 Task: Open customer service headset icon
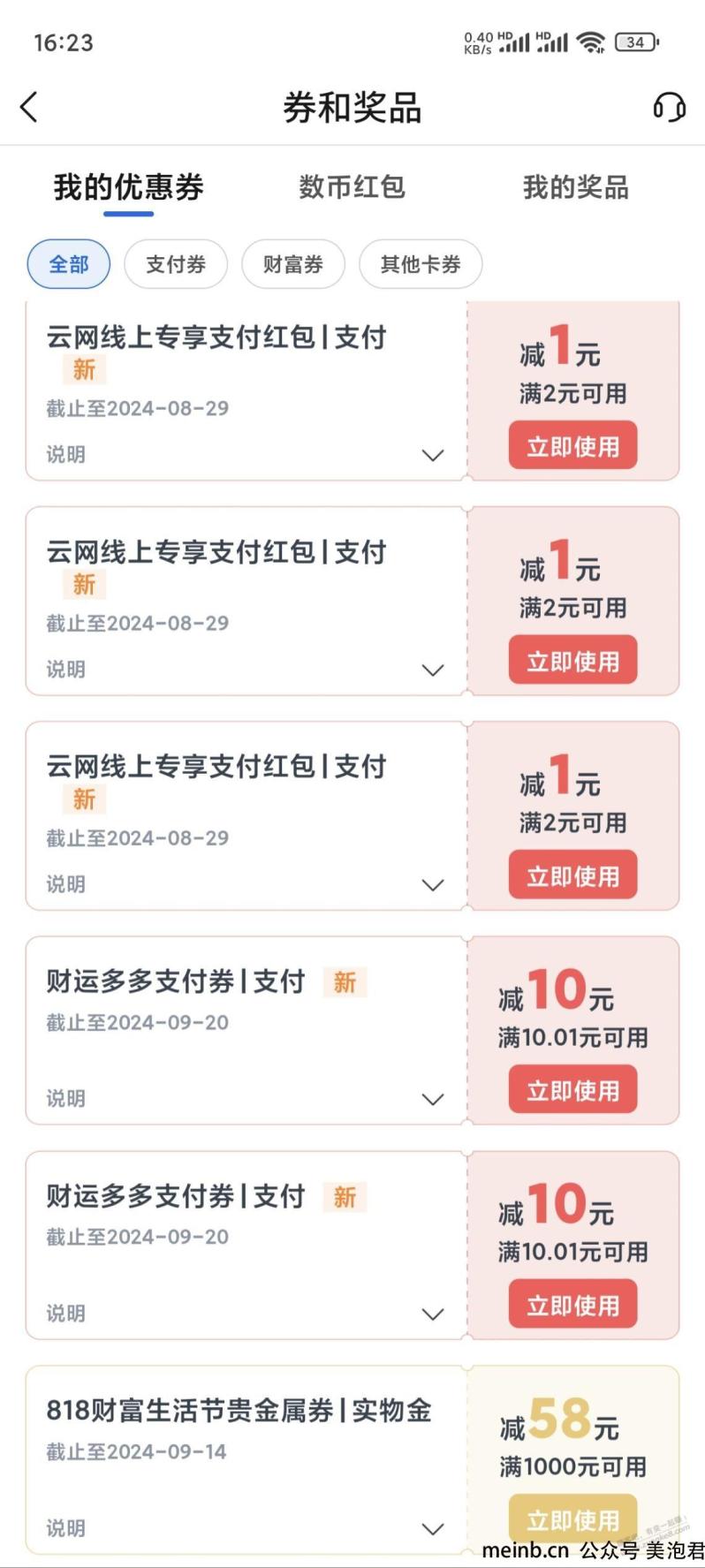(x=669, y=107)
